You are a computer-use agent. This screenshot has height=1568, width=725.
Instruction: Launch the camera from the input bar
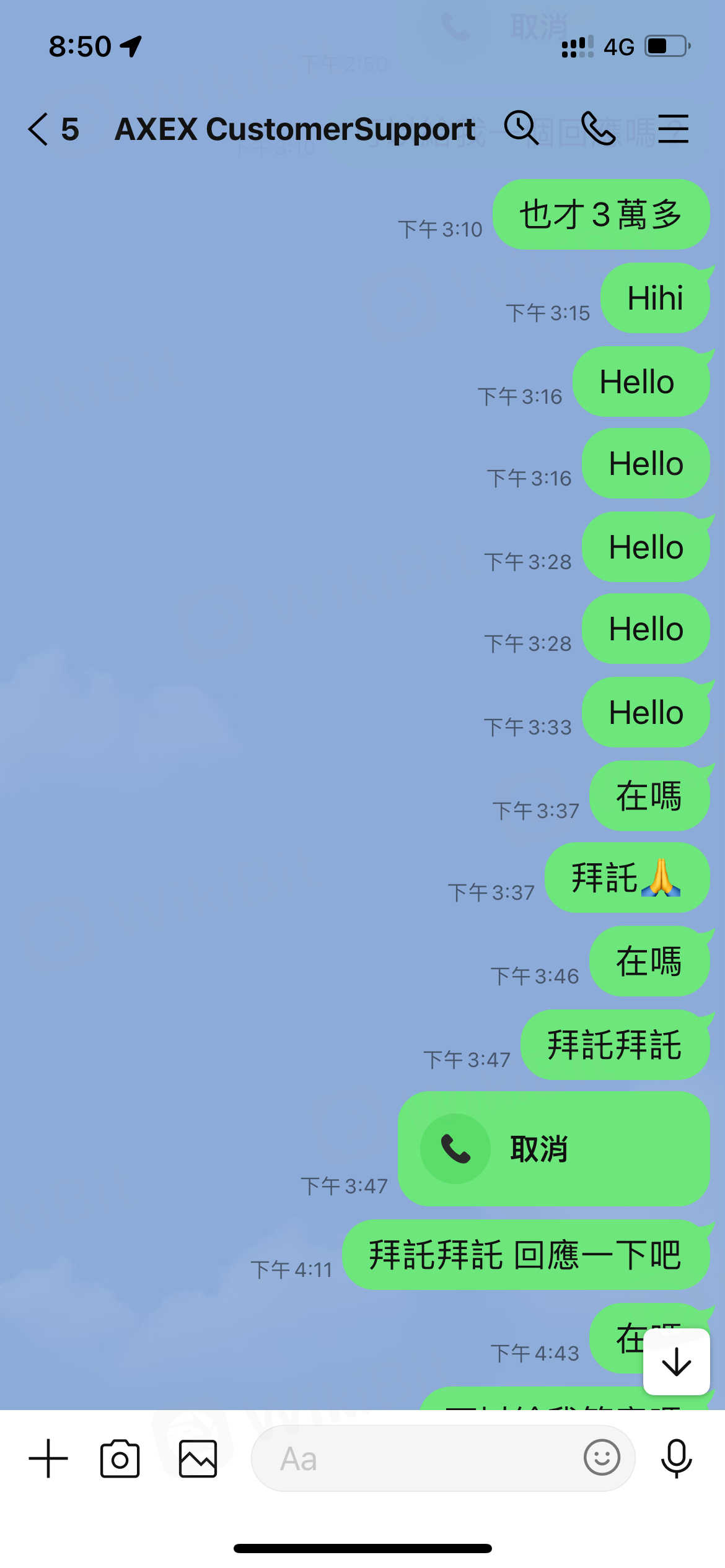(120, 1458)
